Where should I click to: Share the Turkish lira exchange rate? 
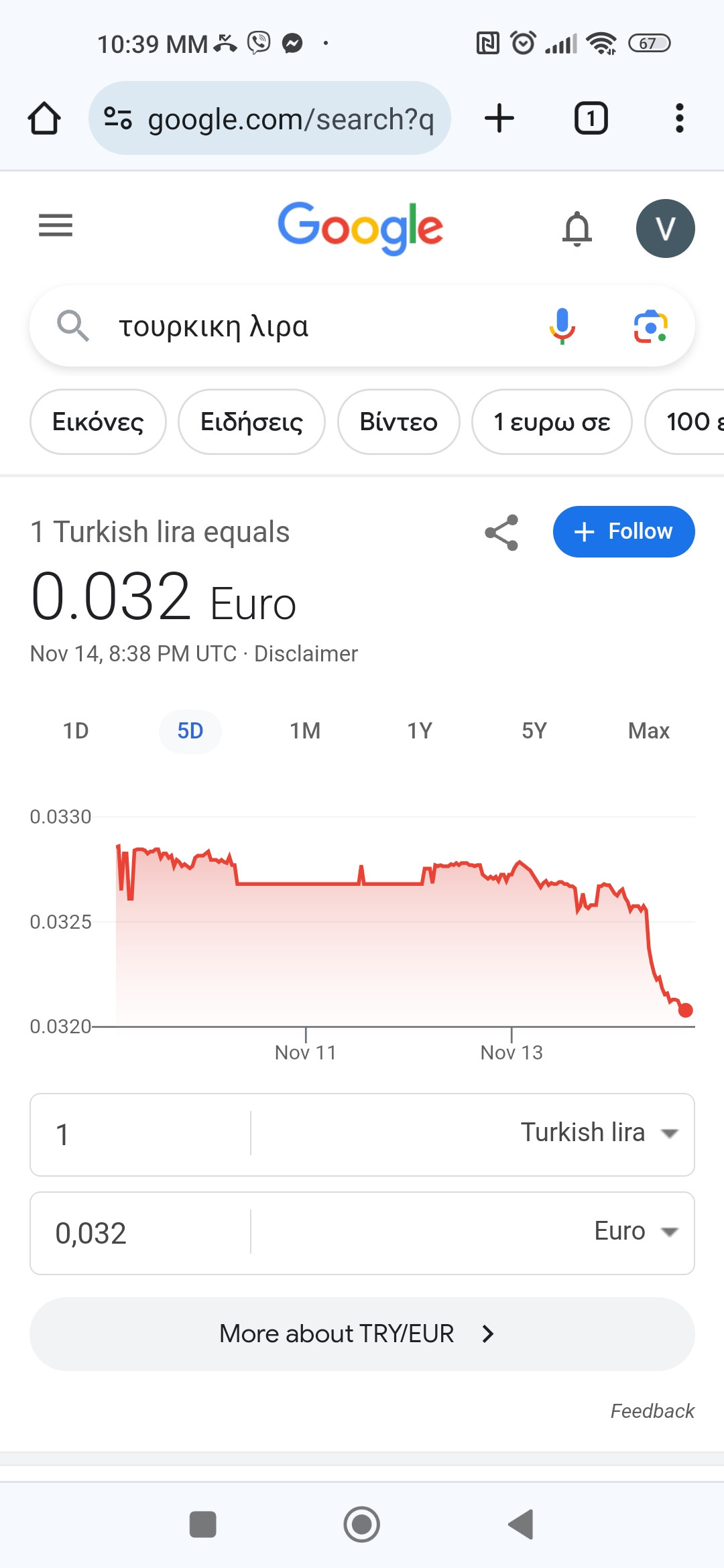501,532
